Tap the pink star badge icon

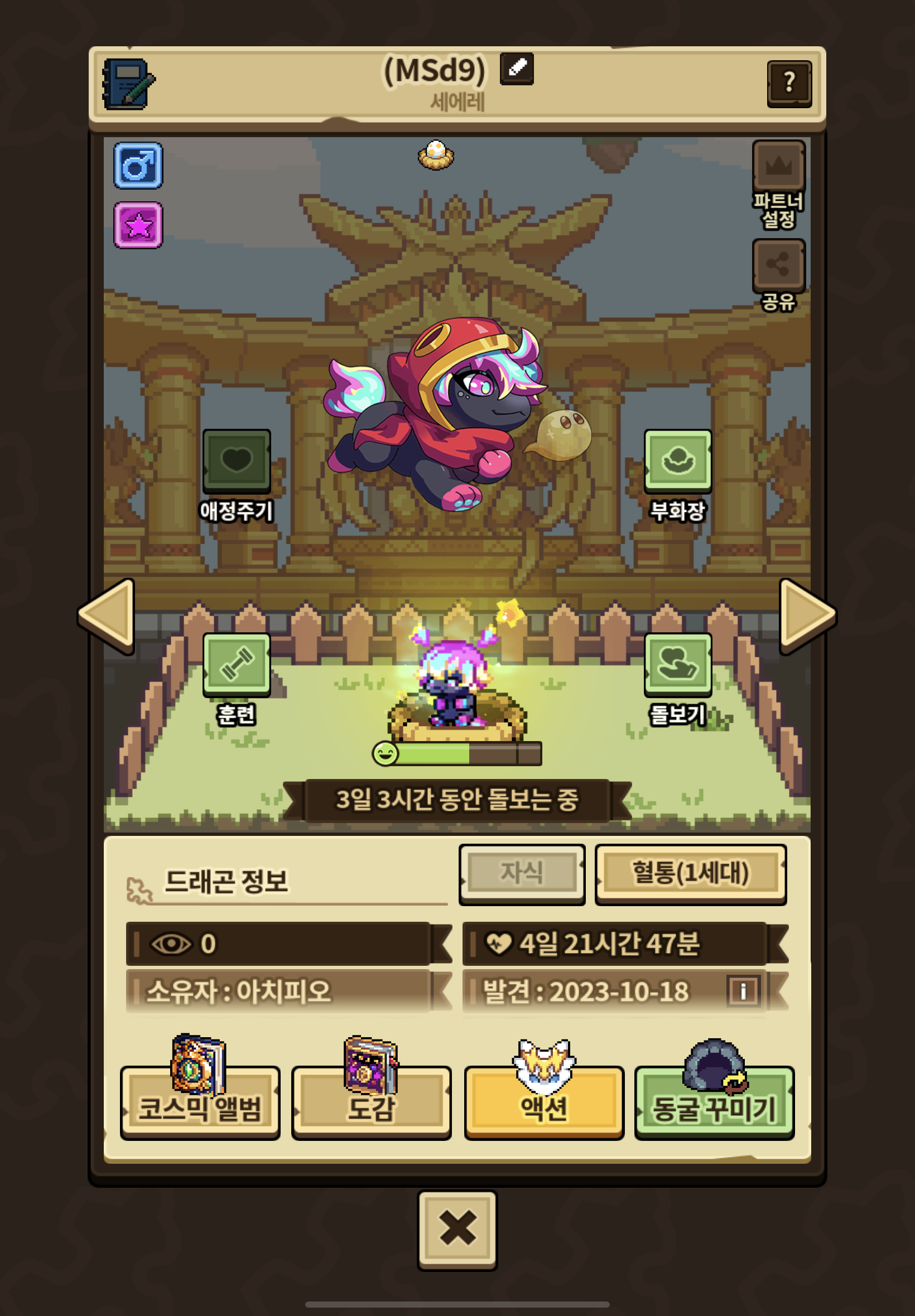[x=138, y=225]
